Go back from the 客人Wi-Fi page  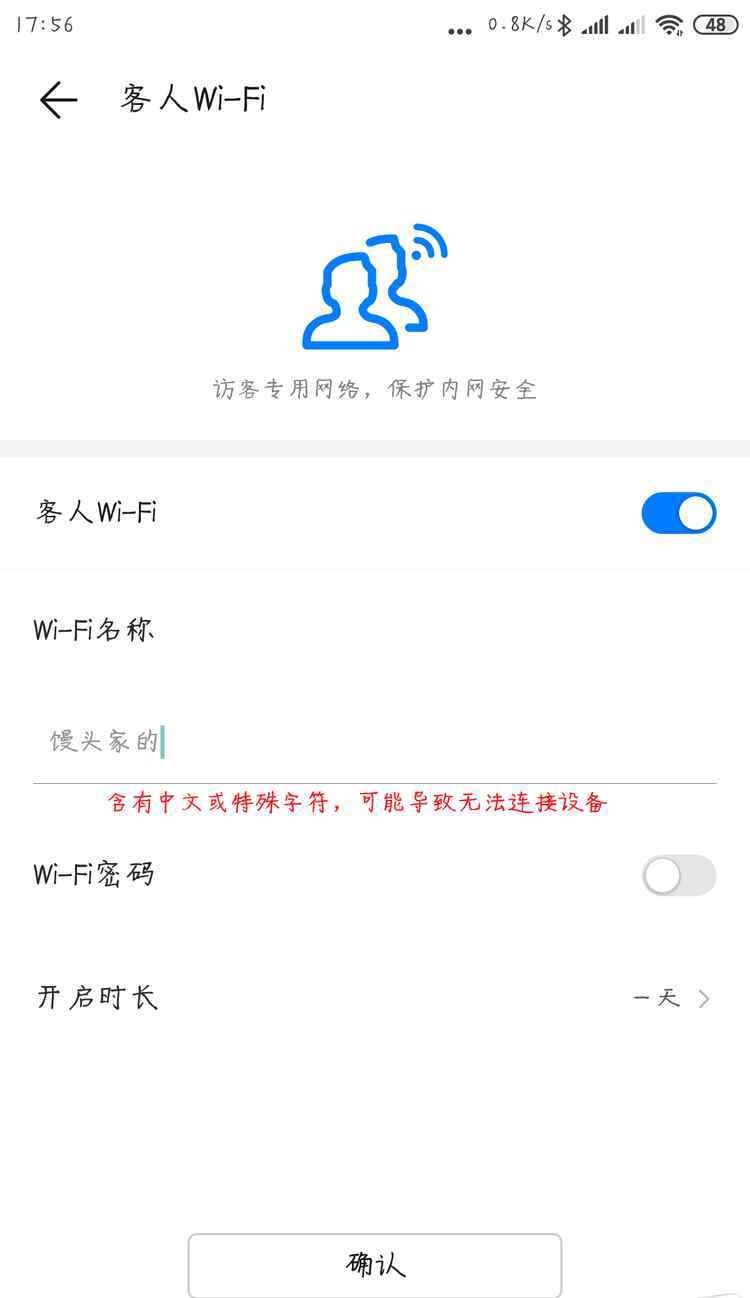tap(58, 100)
